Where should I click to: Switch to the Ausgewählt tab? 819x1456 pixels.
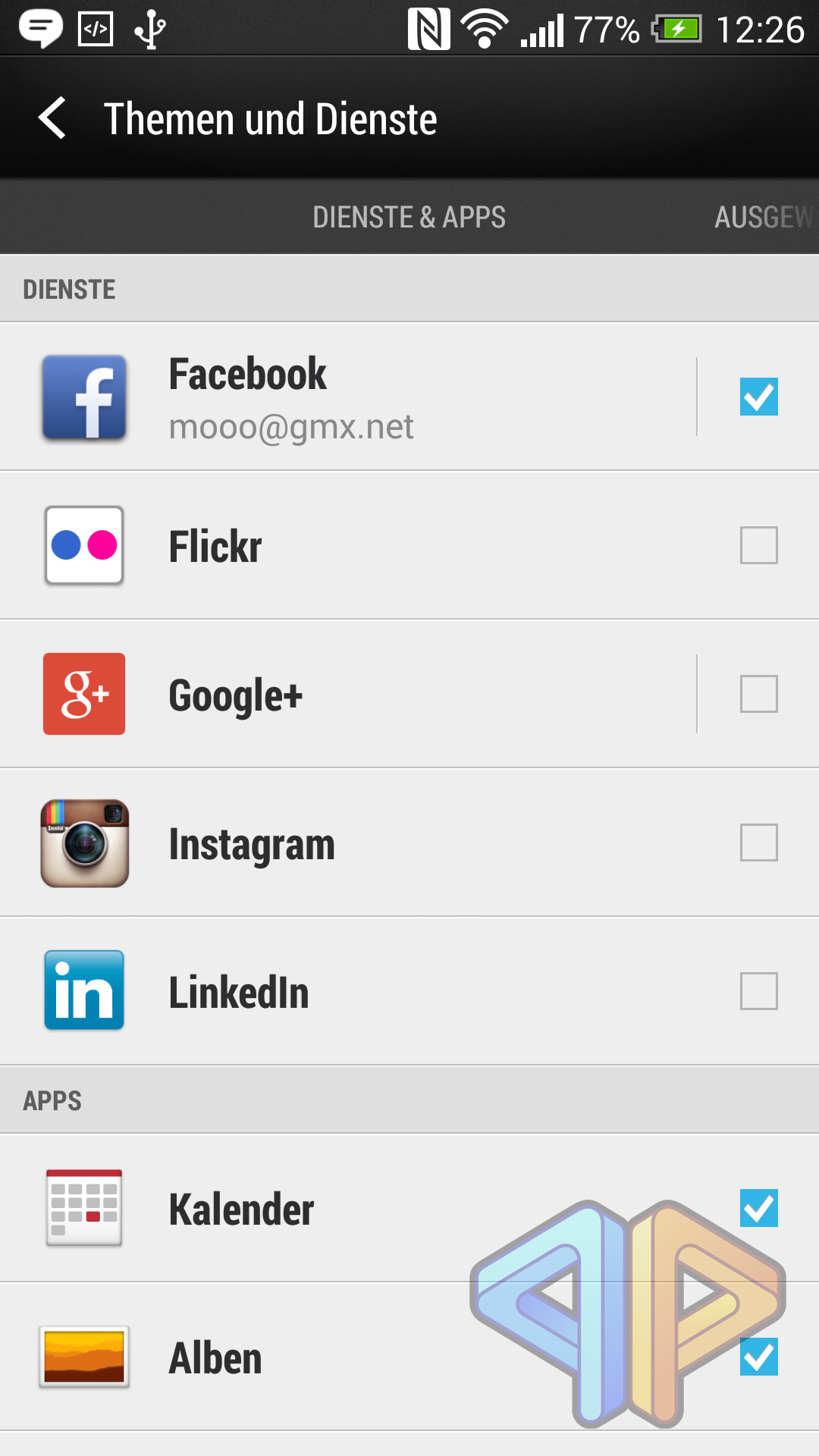pos(764,217)
